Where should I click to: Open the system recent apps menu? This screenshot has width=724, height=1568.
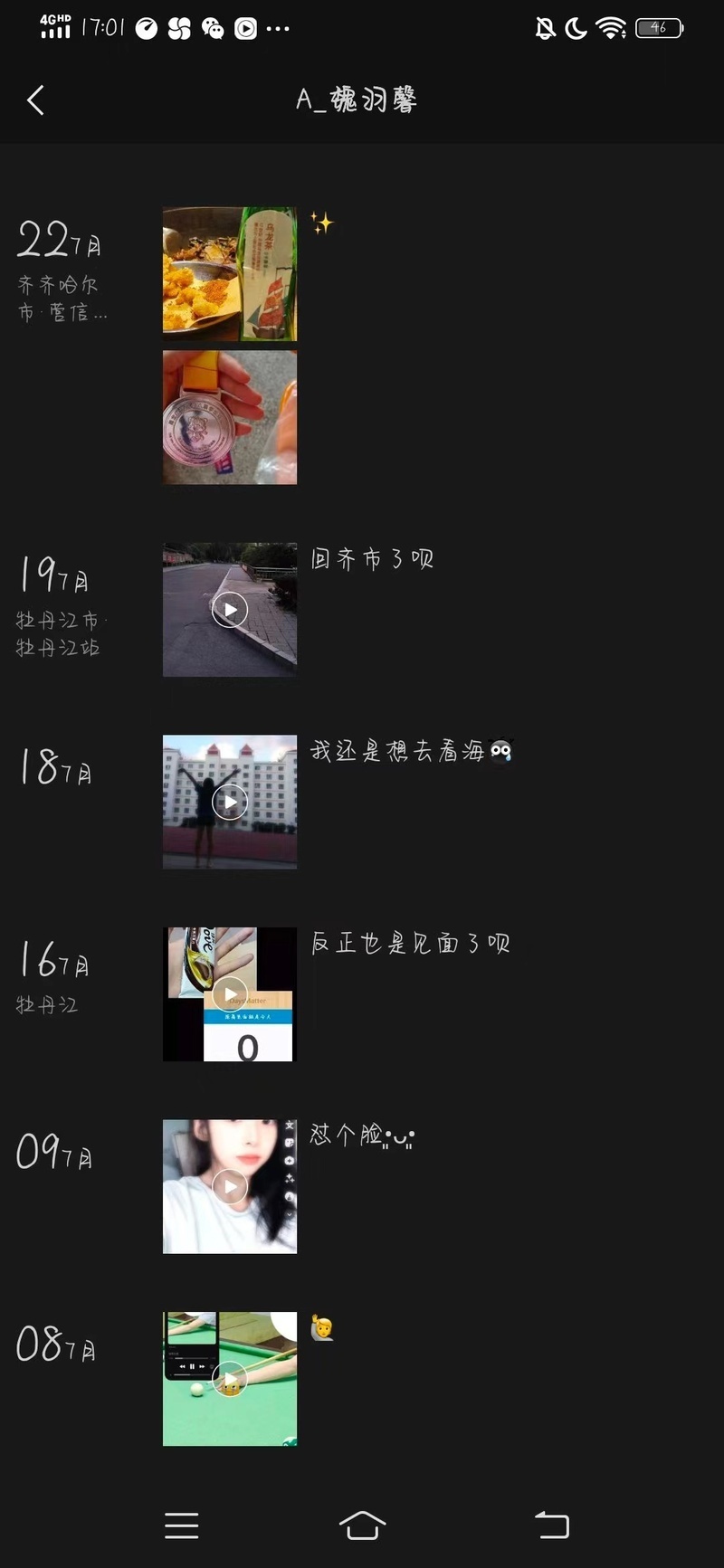pos(181,1525)
